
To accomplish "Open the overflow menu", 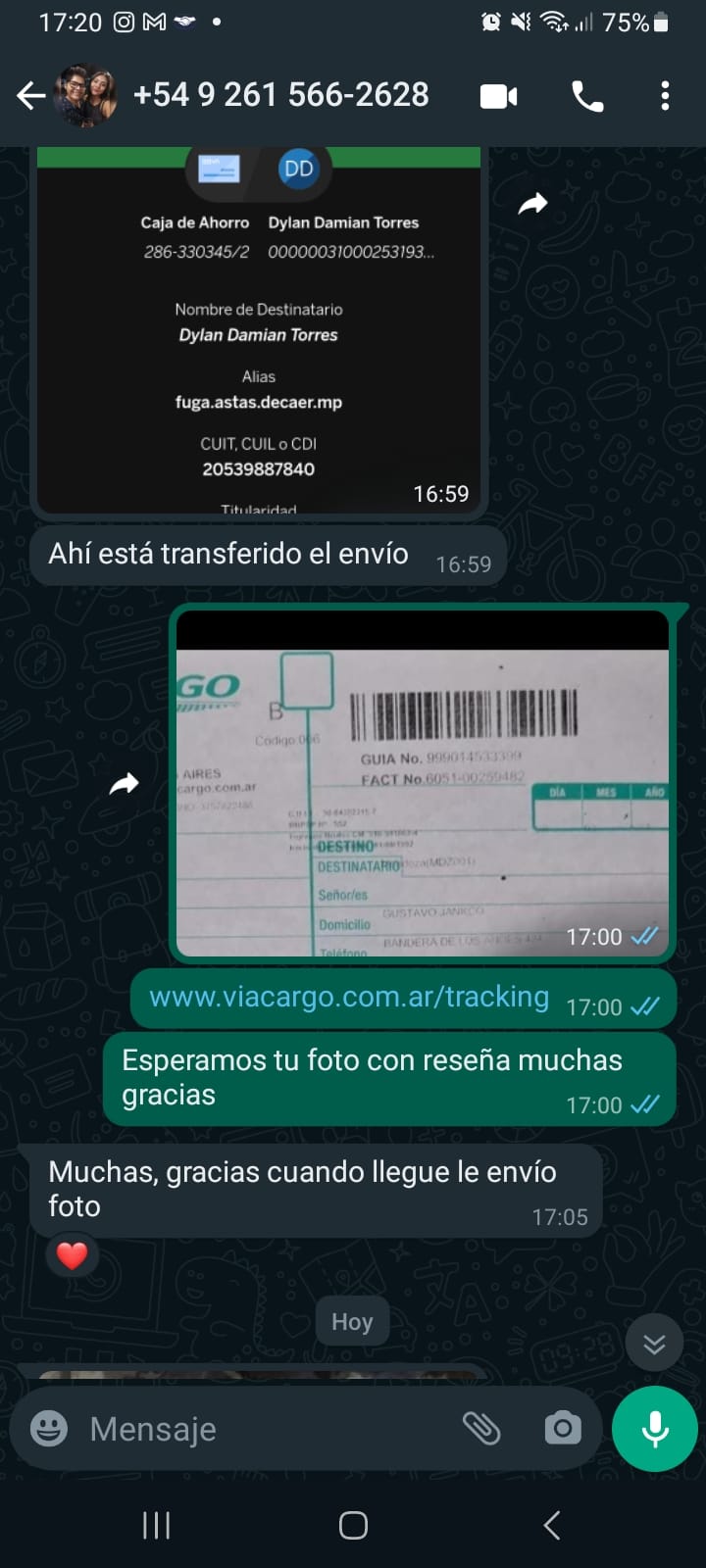I will tap(665, 96).
